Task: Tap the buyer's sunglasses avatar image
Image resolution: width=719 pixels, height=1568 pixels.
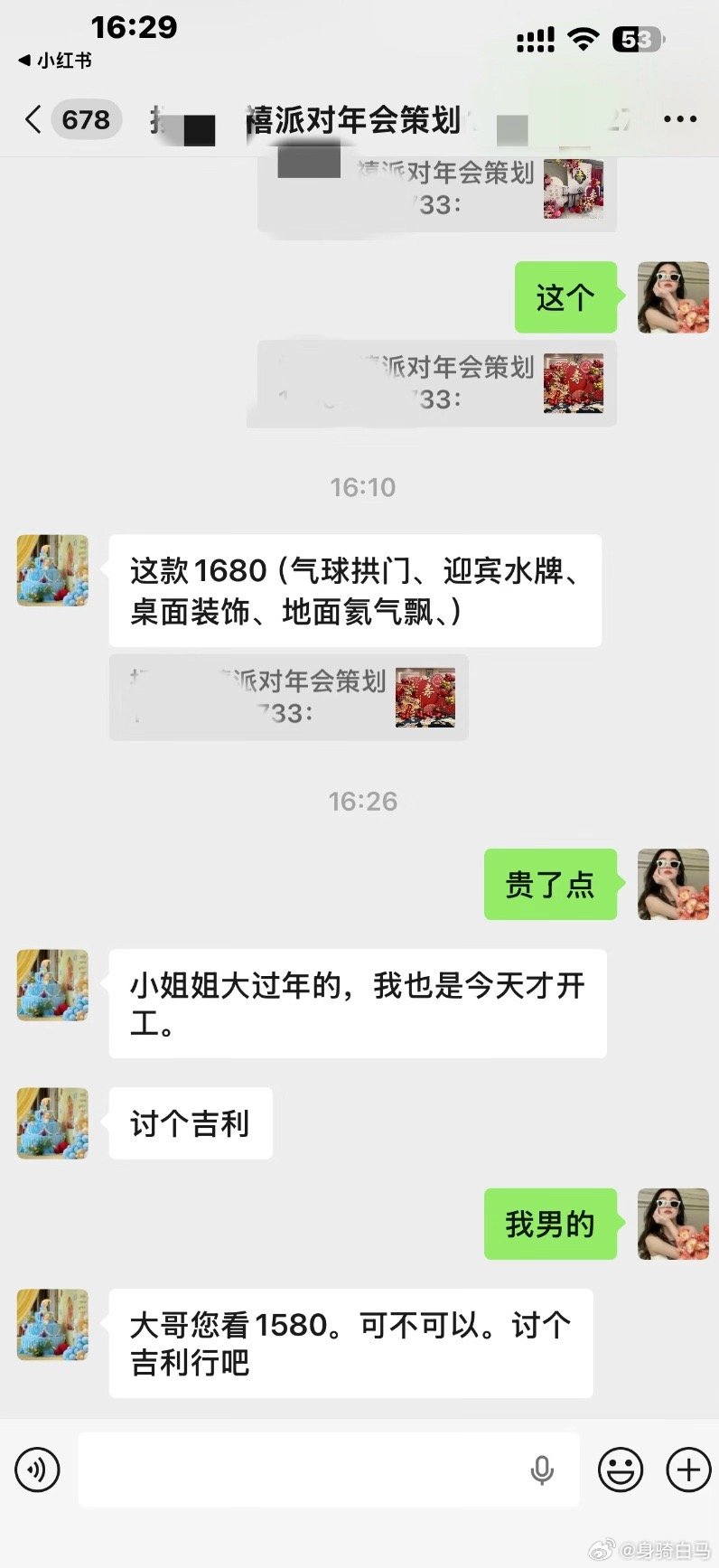Action: pyautogui.click(x=673, y=297)
